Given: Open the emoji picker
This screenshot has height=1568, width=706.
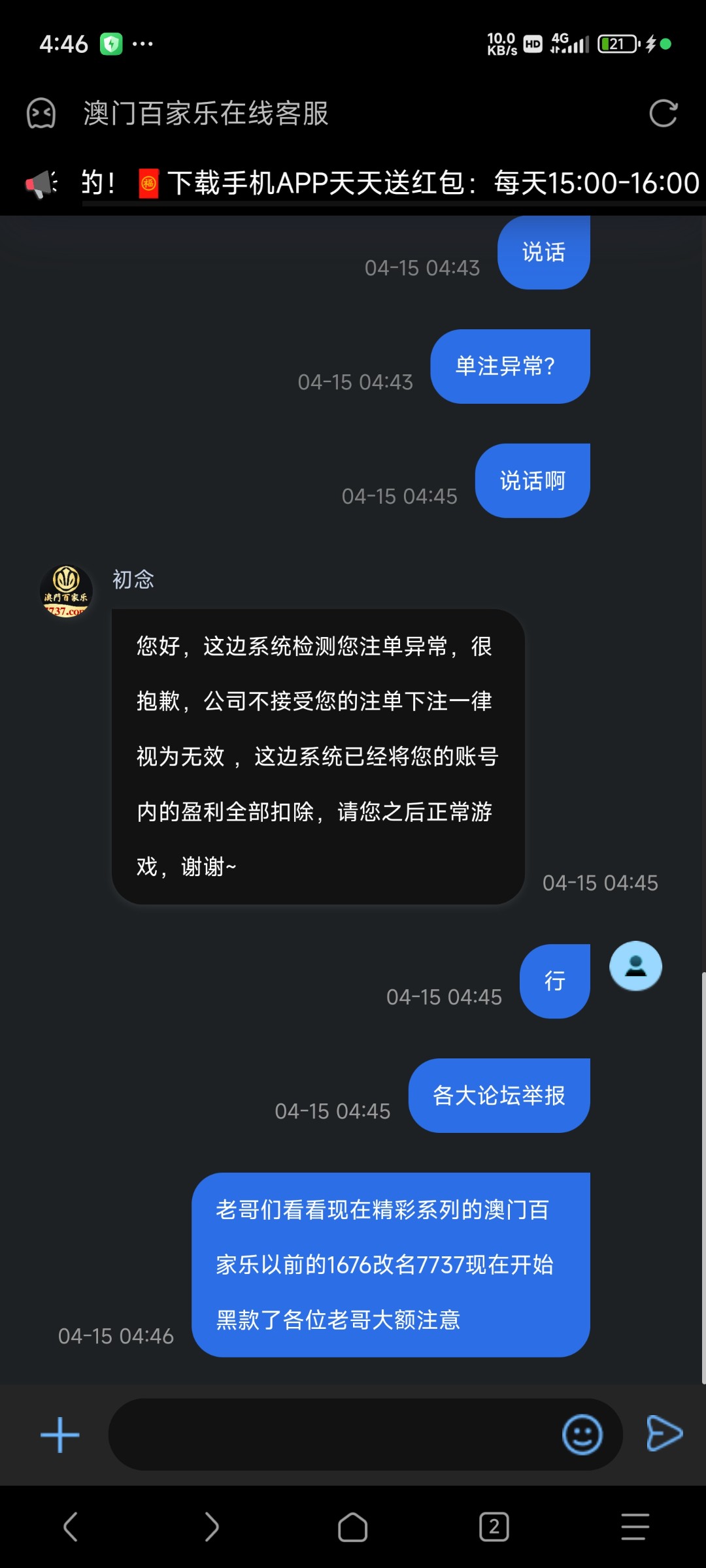Looking at the screenshot, I should coord(582,1435).
